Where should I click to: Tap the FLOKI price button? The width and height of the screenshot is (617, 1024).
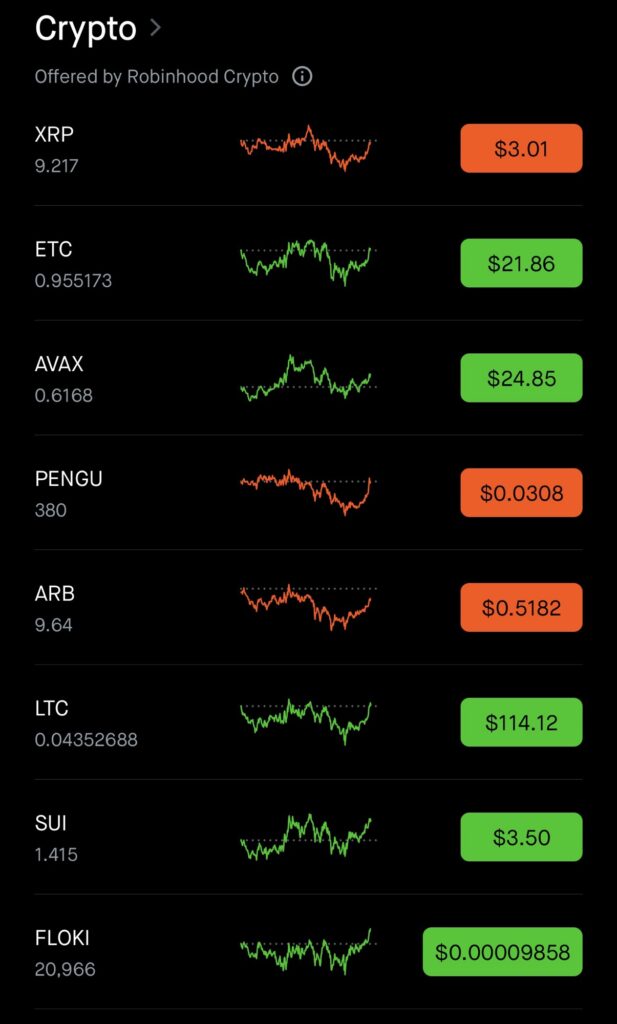503,952
